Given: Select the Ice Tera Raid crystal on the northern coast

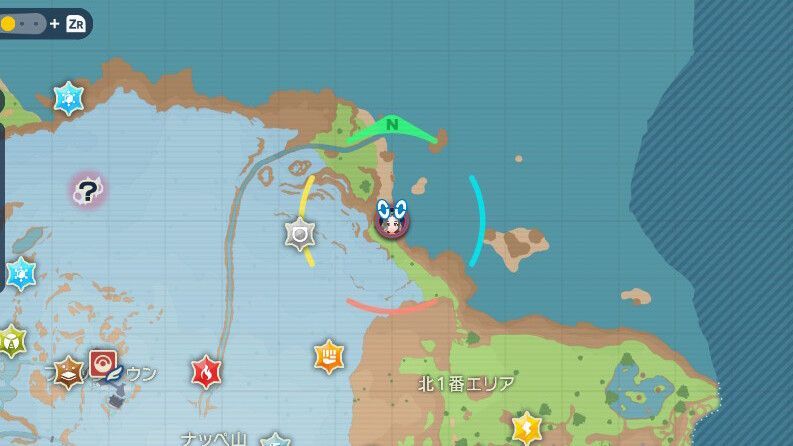Looking at the screenshot, I should click(x=68, y=98).
